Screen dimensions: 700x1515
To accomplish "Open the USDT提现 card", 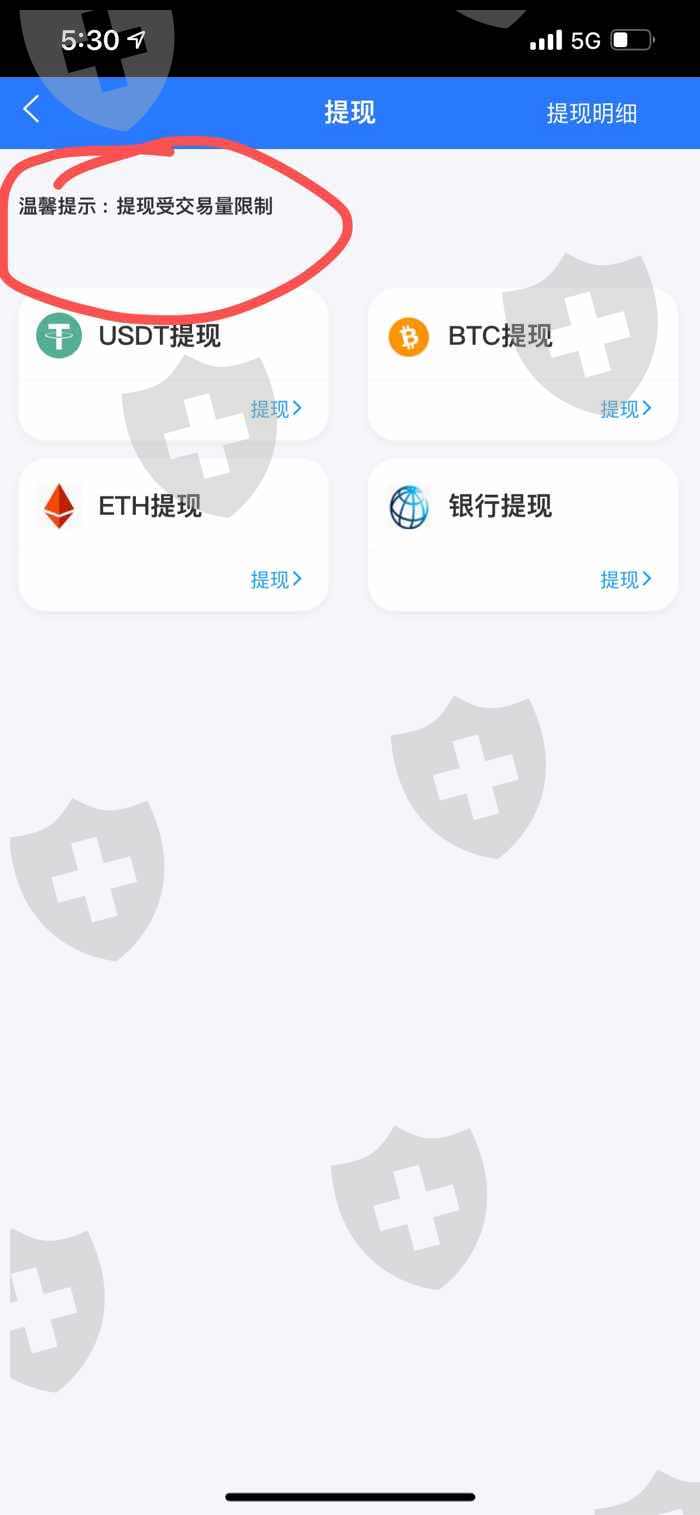I will click(x=173, y=364).
